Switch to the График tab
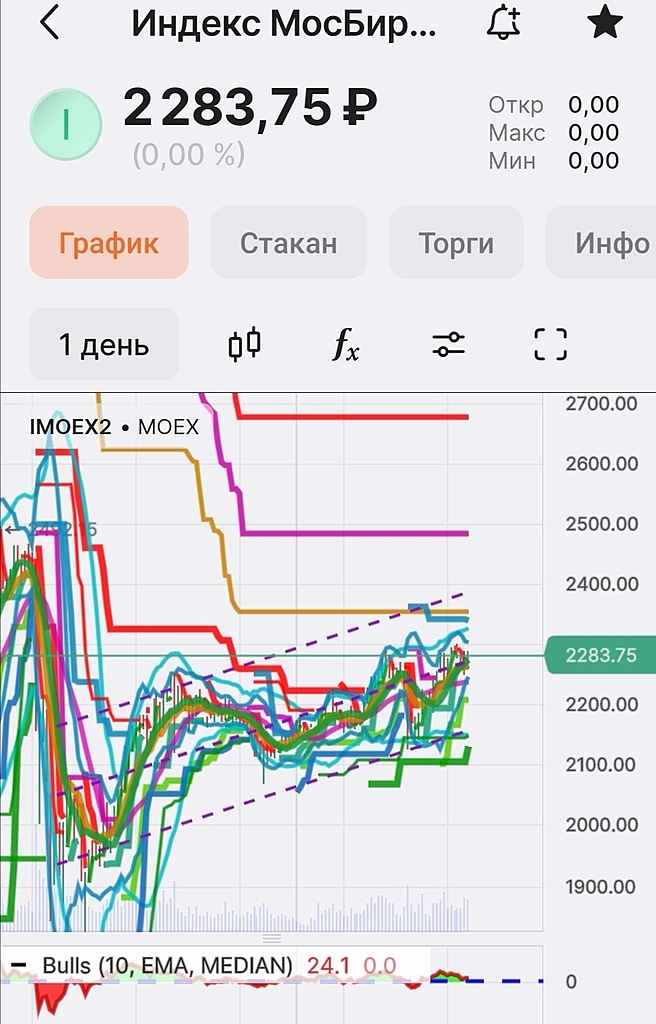656x1024 pixels. [109, 243]
